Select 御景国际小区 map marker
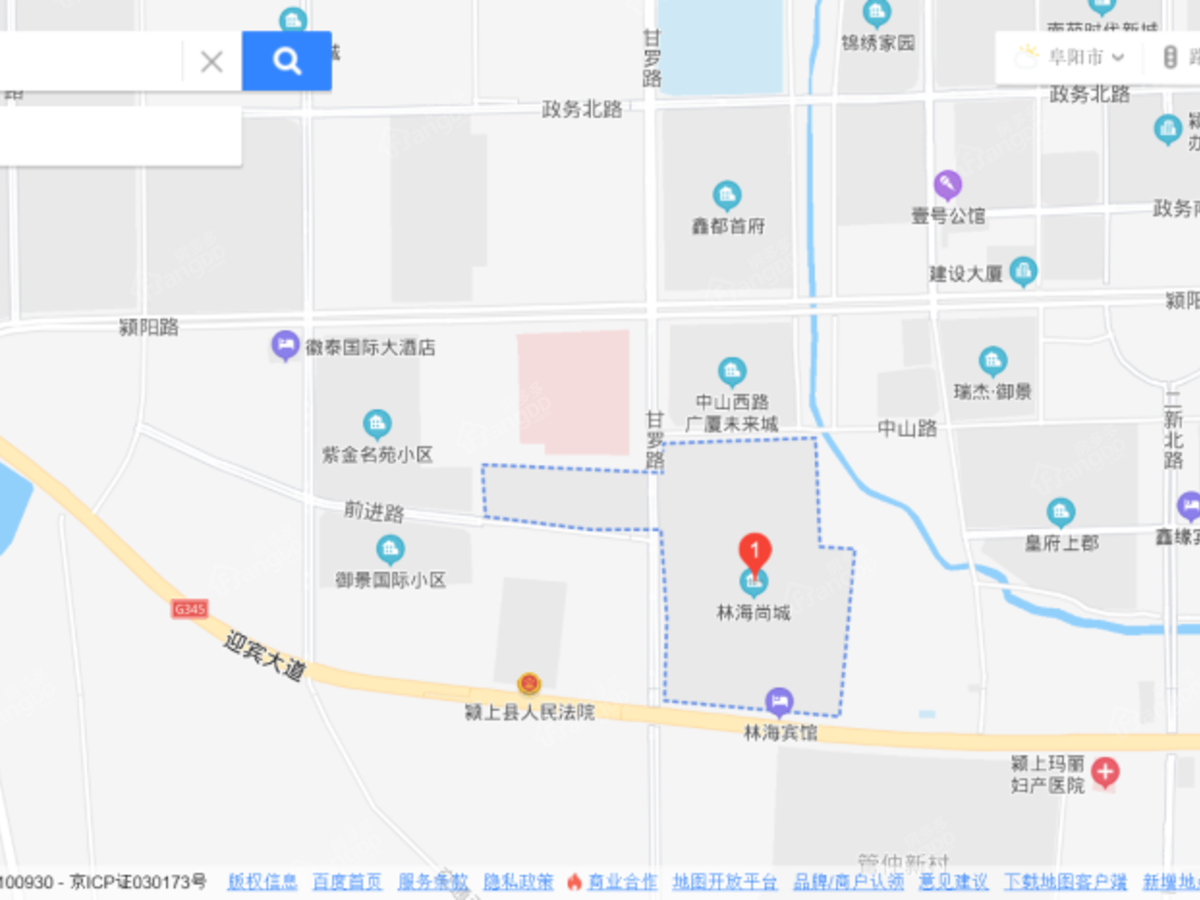 pyautogui.click(x=390, y=550)
